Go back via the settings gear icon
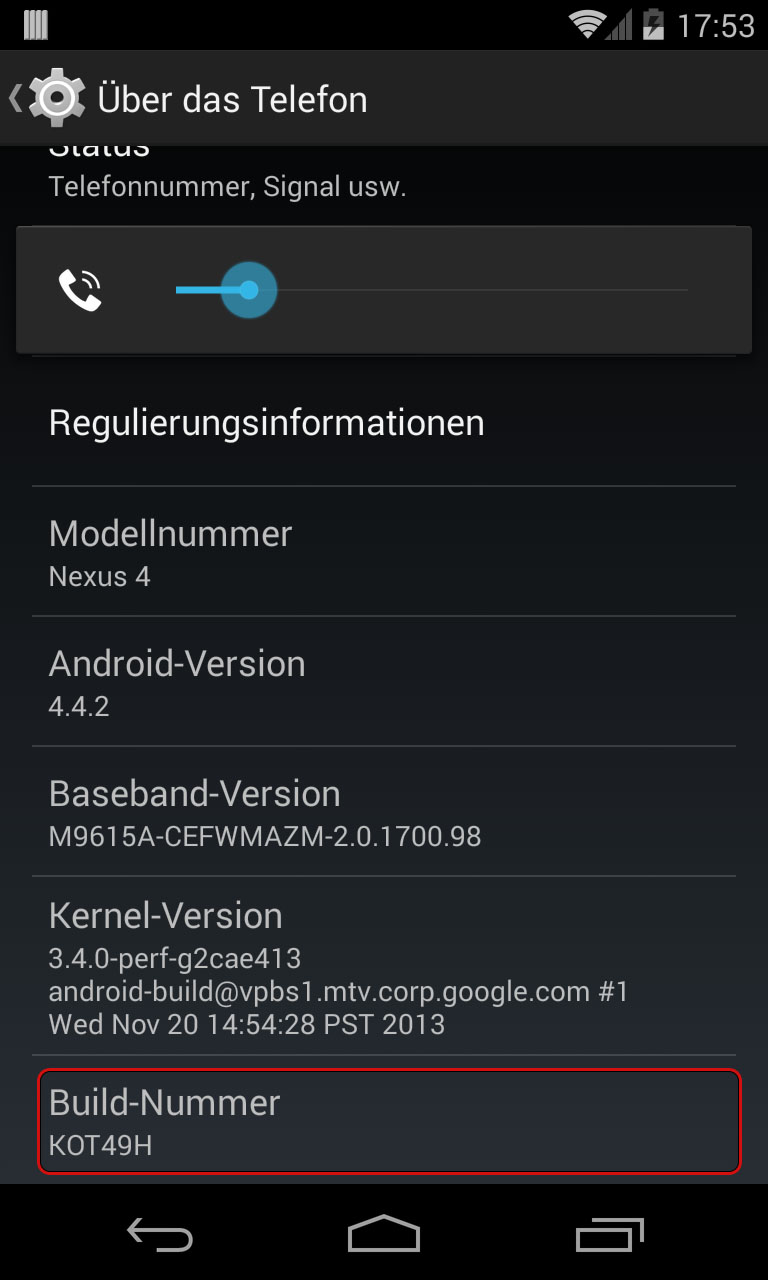Viewport: 768px width, 1280px height. (x=56, y=98)
